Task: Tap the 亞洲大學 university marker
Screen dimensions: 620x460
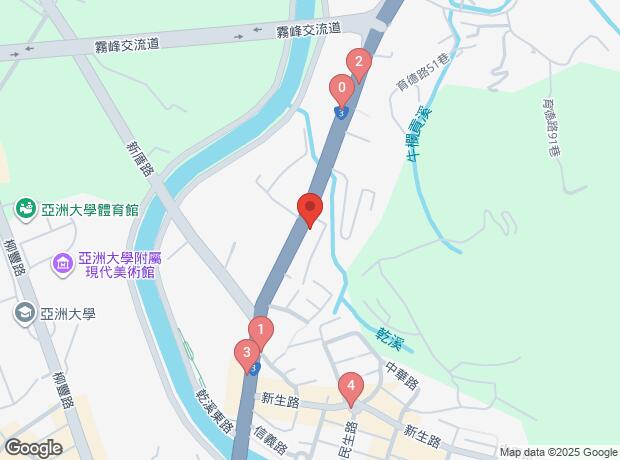Action: [24, 313]
